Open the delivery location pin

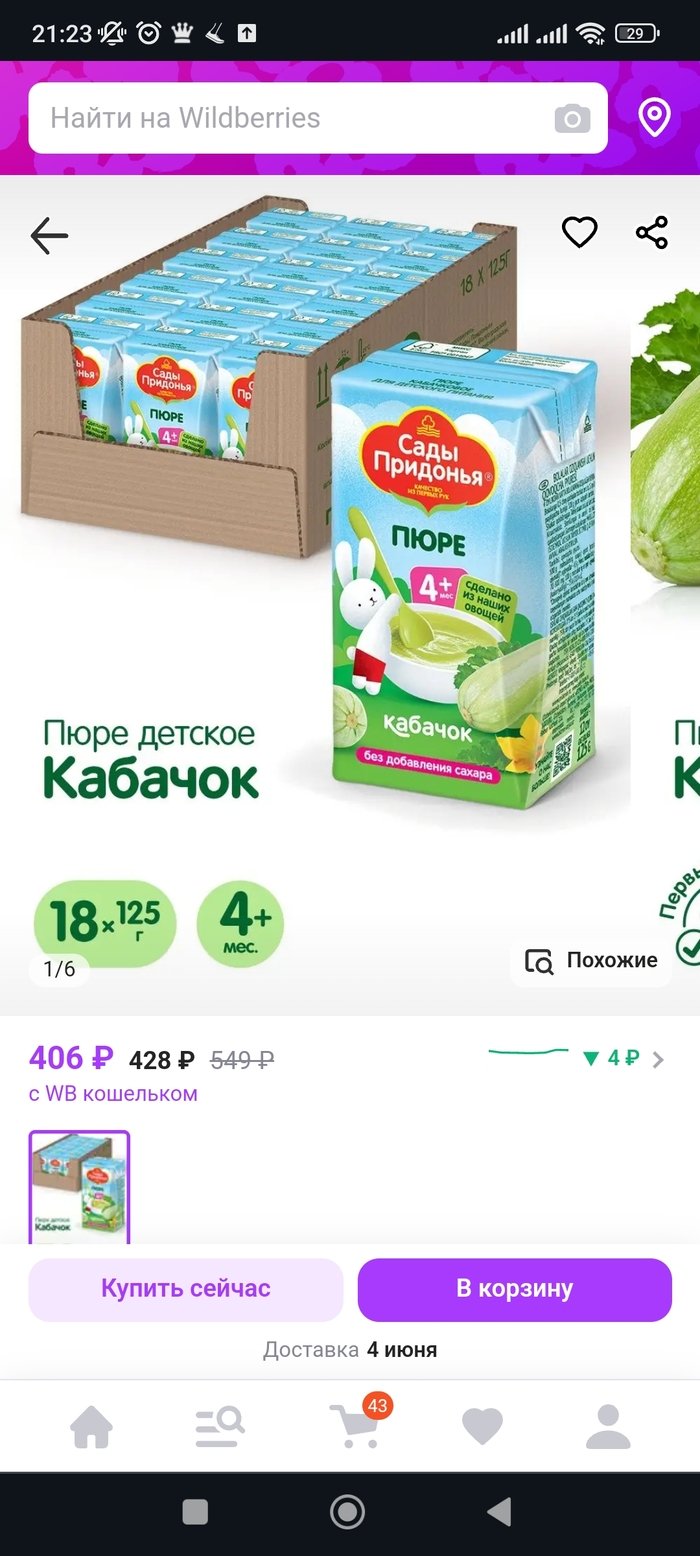(x=654, y=118)
